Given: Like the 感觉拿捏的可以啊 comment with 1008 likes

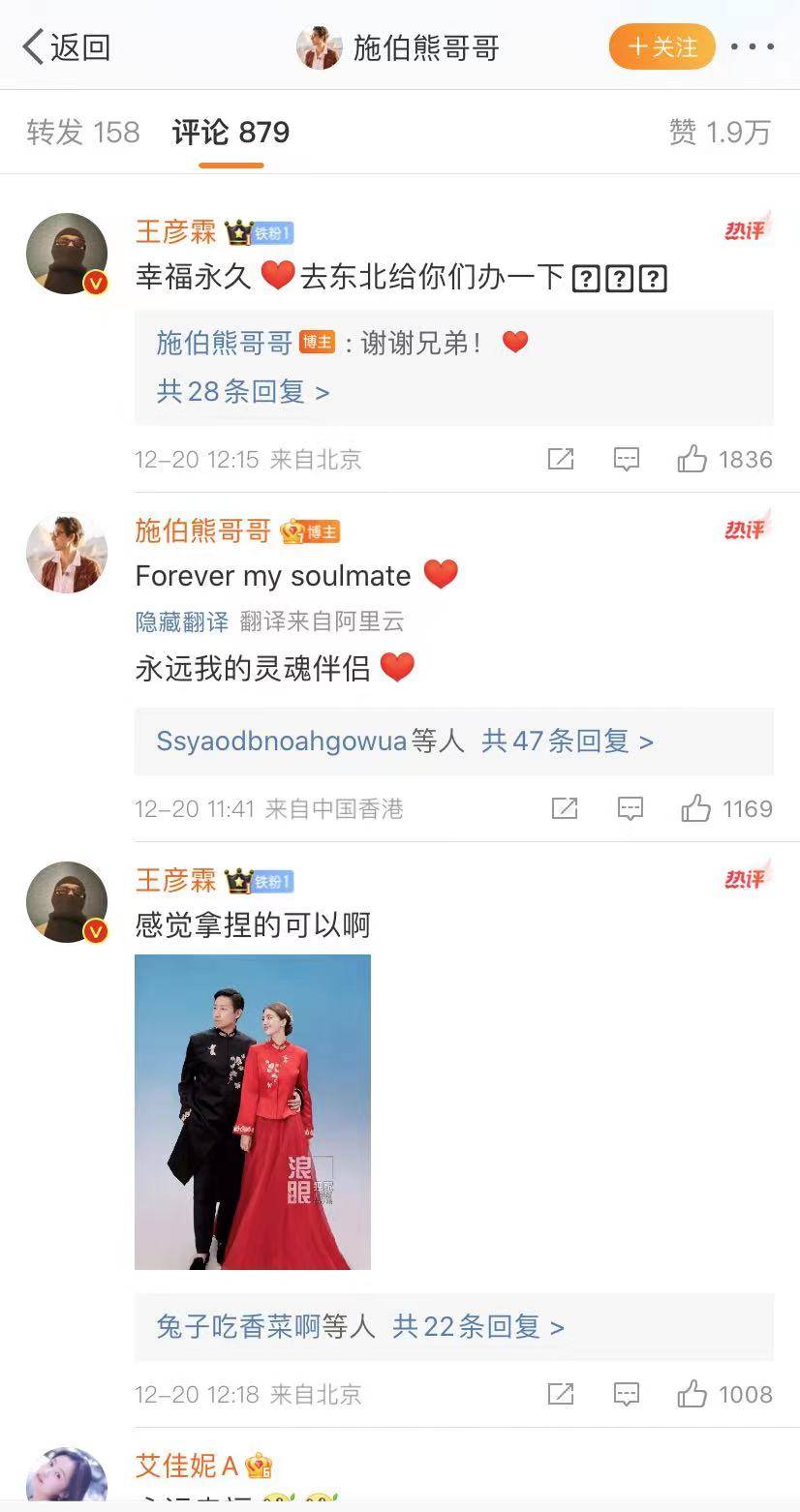Looking at the screenshot, I should coord(692,1394).
